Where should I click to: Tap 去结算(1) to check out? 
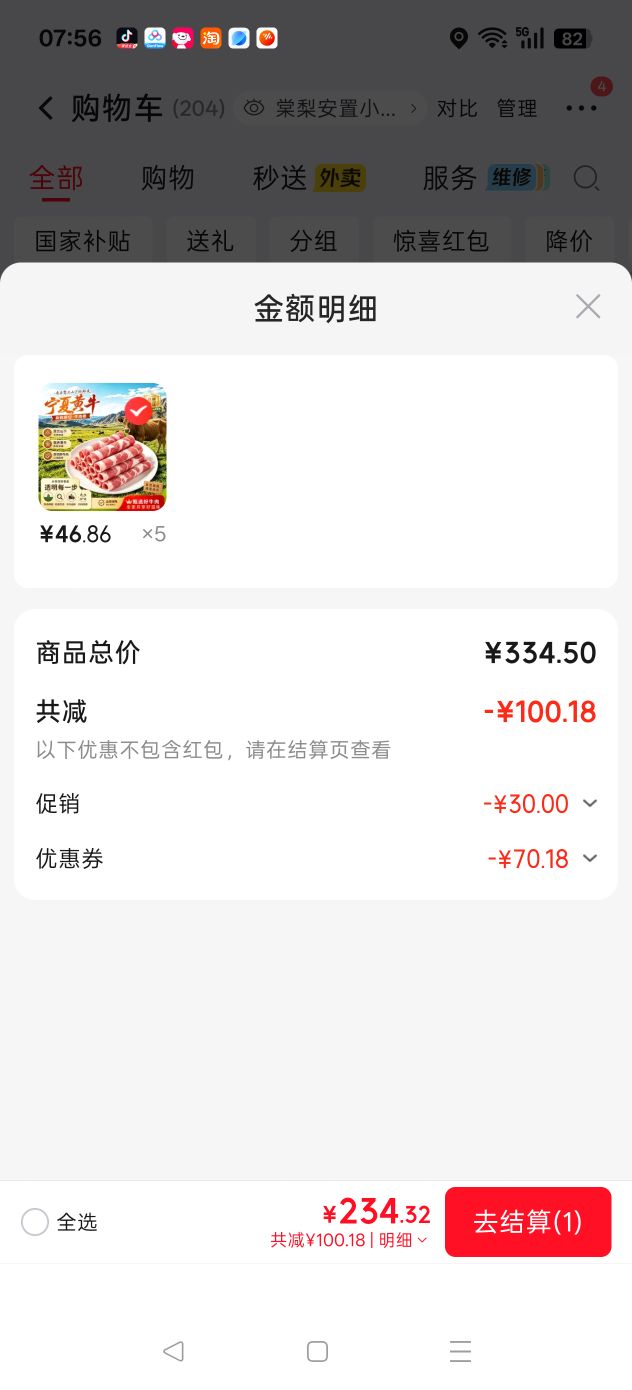pos(528,1221)
